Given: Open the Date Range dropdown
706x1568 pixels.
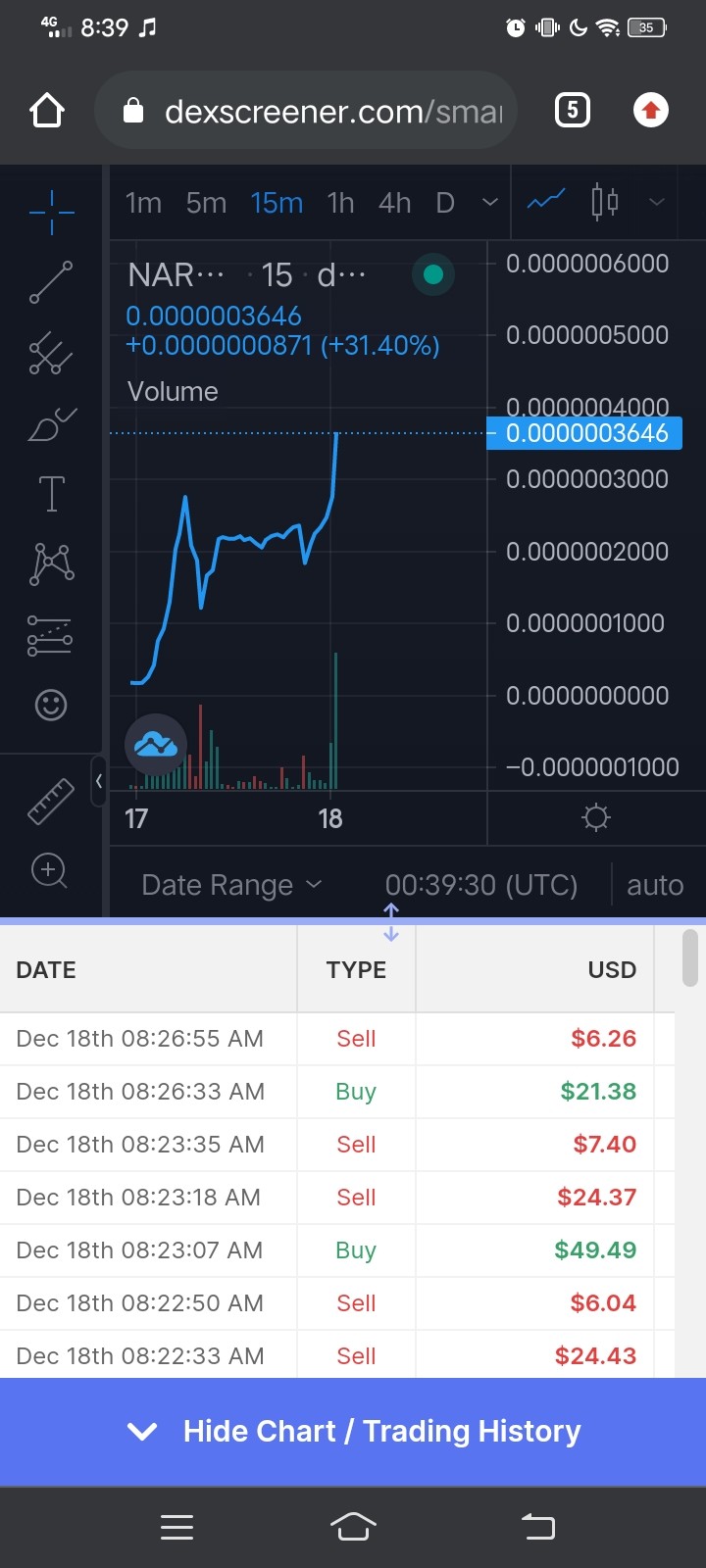Looking at the screenshot, I should pyautogui.click(x=231, y=885).
